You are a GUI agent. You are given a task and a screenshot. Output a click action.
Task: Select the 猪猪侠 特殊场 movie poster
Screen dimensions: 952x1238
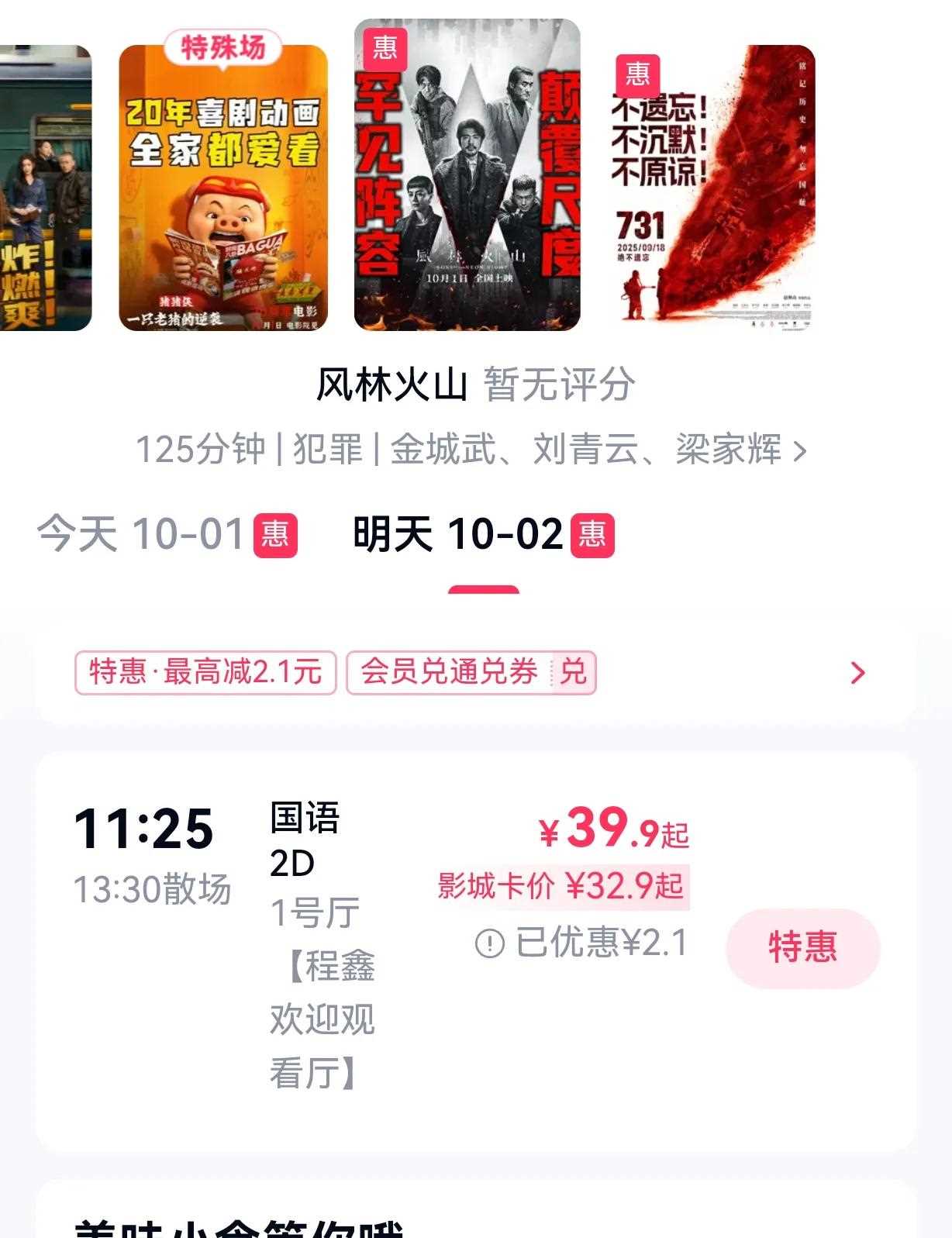[x=223, y=188]
